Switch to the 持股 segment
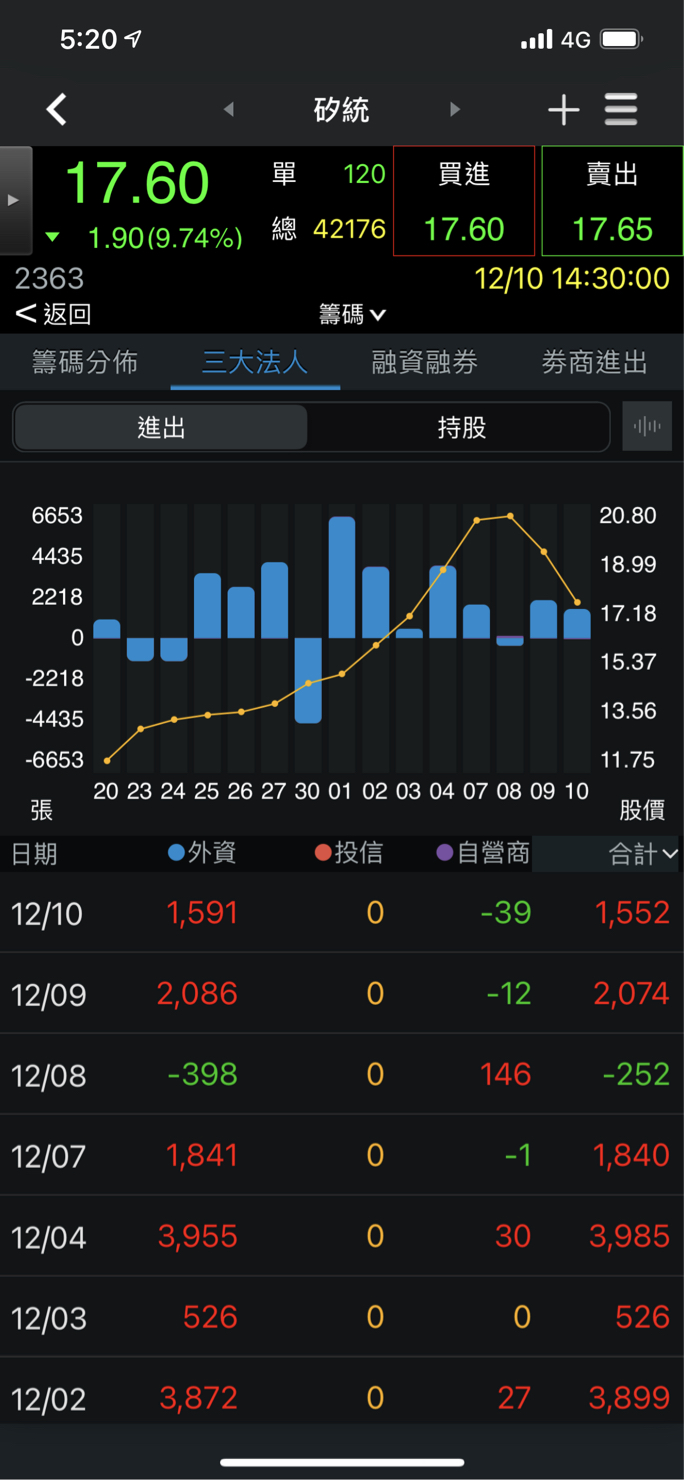 tap(461, 427)
